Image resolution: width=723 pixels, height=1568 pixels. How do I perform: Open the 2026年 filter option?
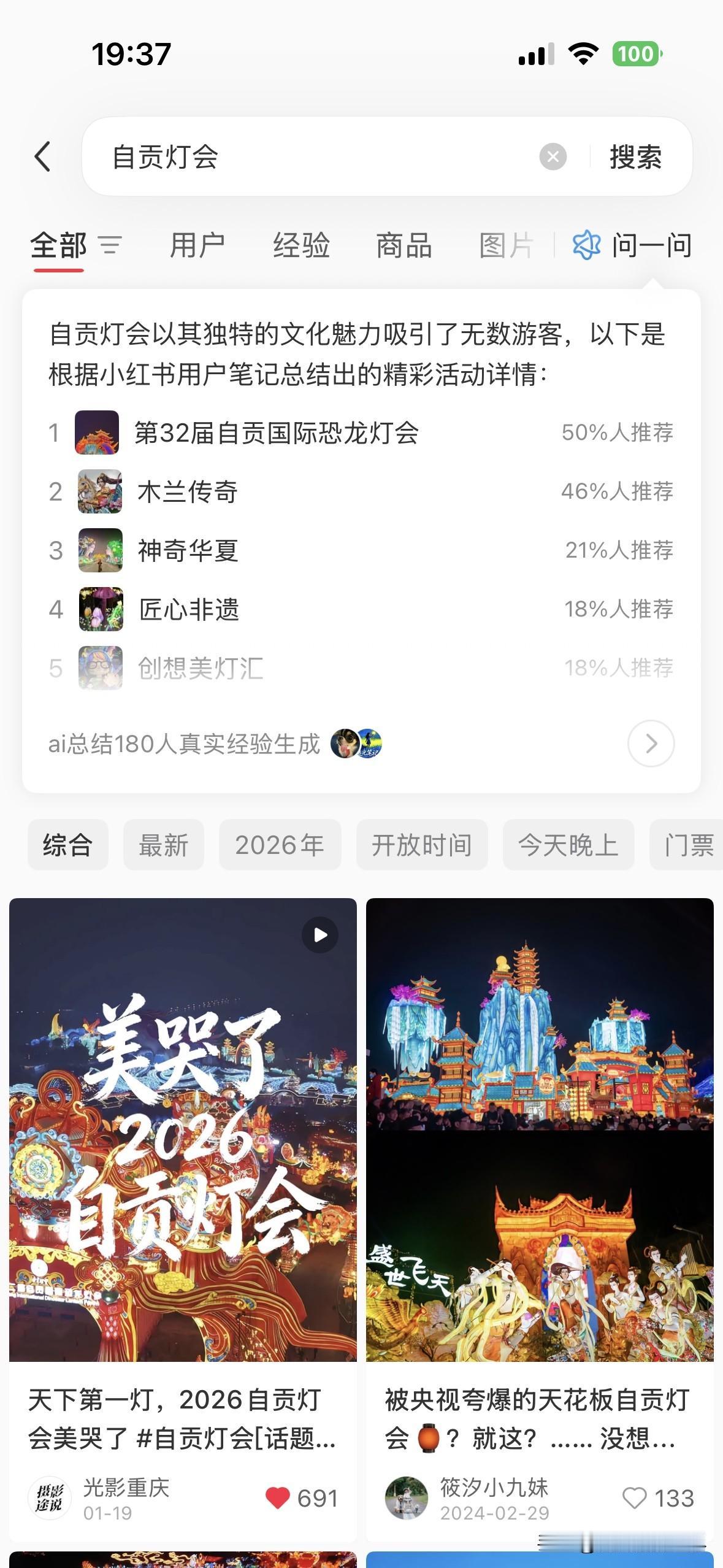point(280,845)
